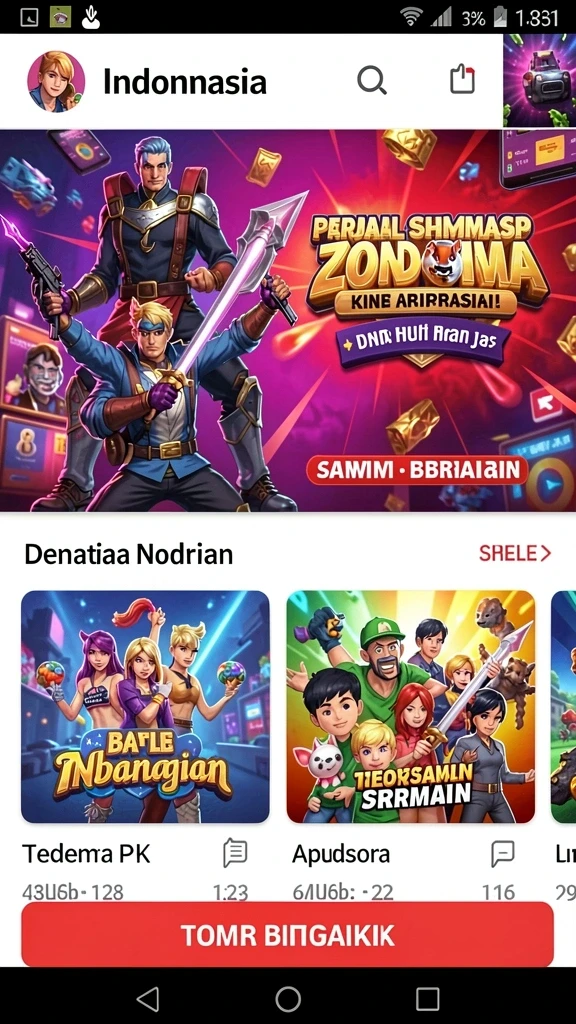Go back with the system back button
The image size is (576, 1024).
148,999
